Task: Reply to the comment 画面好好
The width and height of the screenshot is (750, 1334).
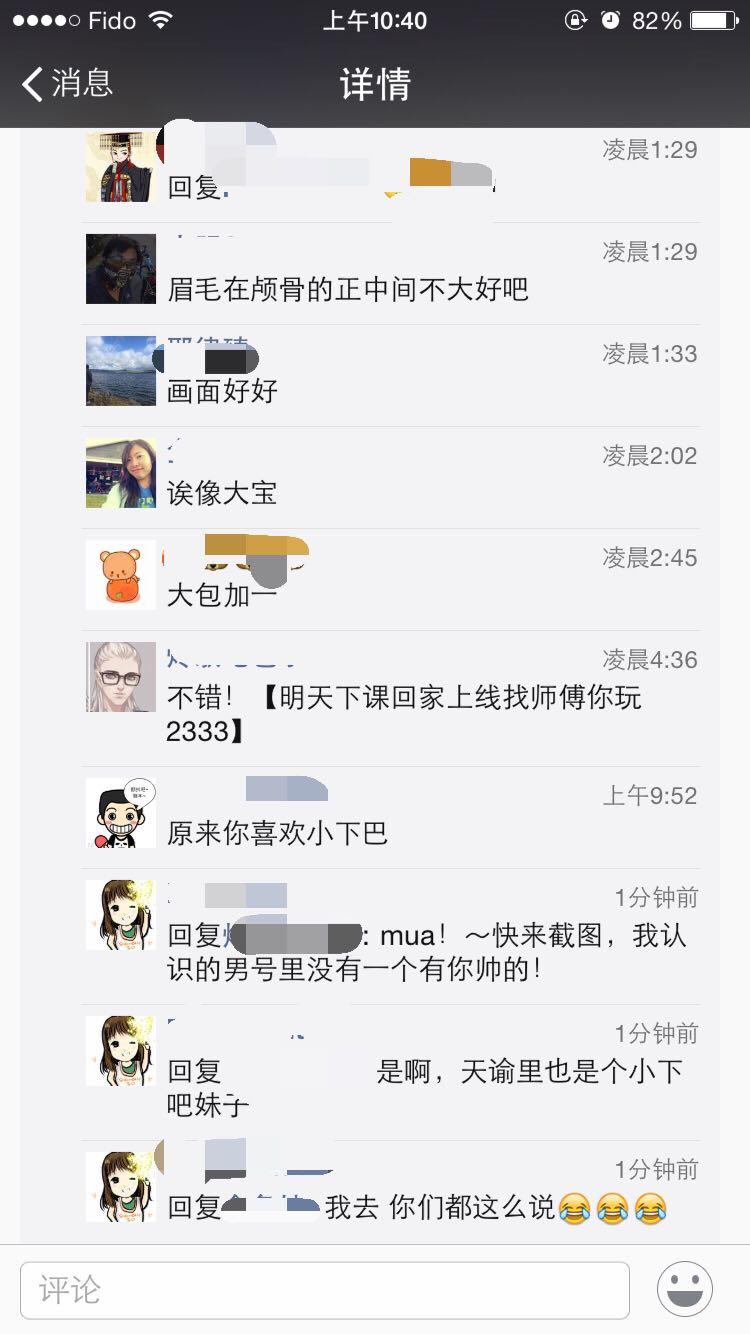Action: [222, 391]
